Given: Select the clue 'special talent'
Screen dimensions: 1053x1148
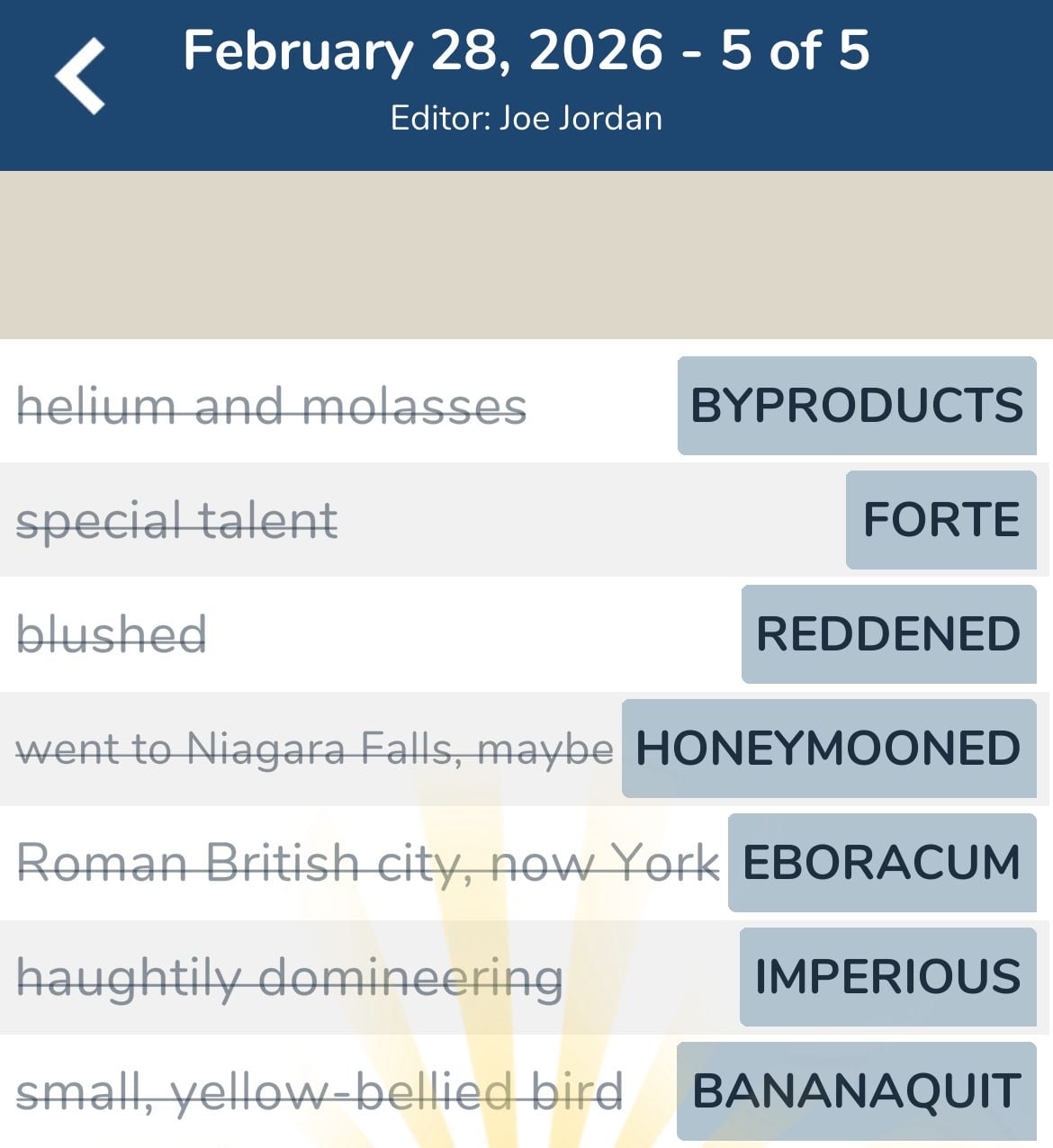Looking at the screenshot, I should pos(177,520).
